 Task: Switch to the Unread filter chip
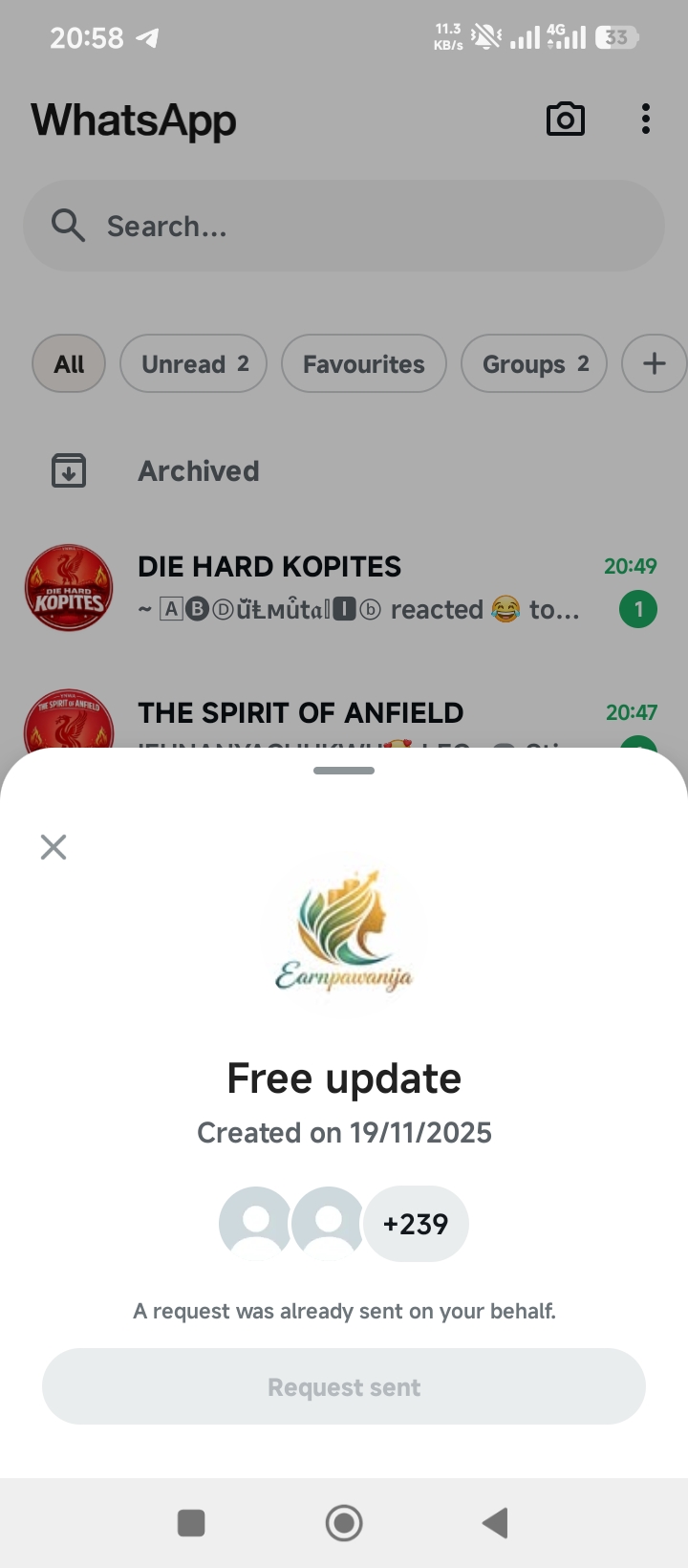[x=193, y=363]
